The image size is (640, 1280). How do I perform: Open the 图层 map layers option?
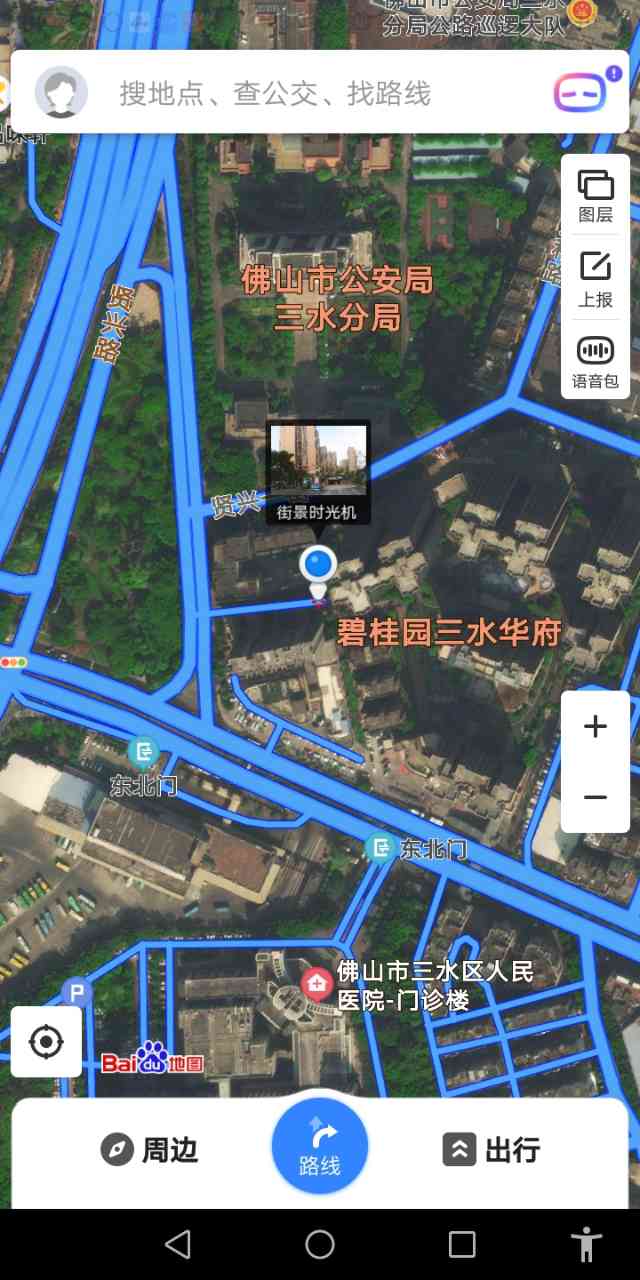pyautogui.click(x=595, y=196)
